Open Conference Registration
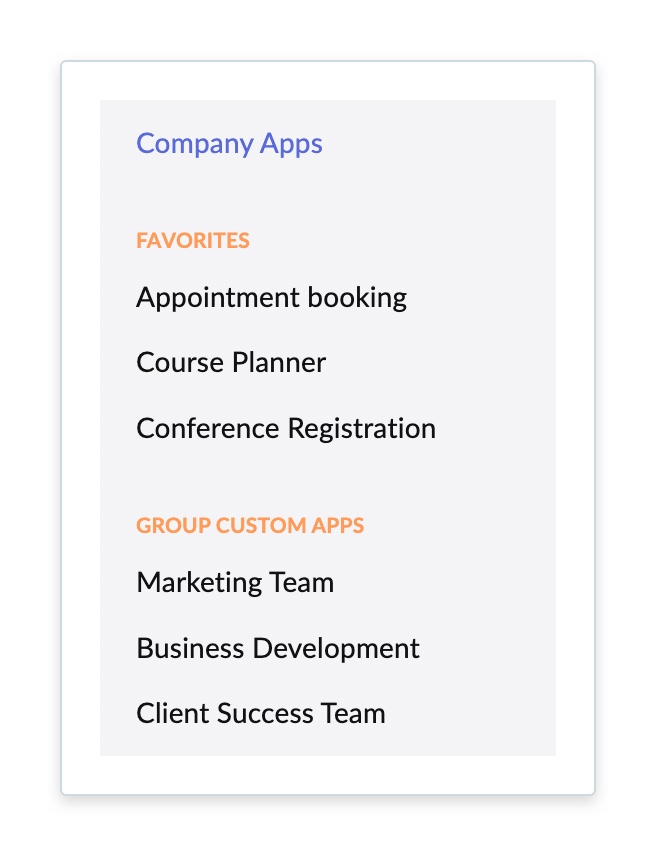 (x=286, y=429)
